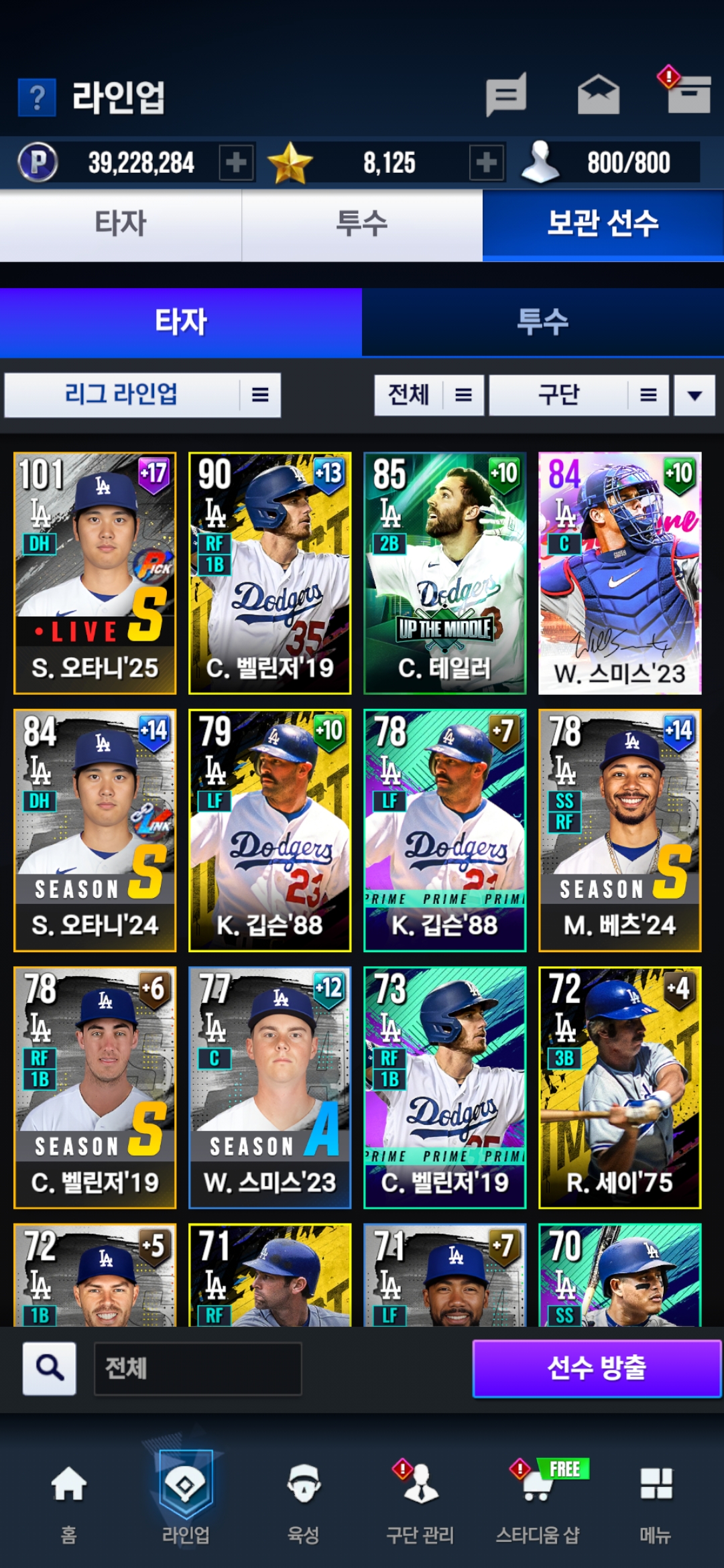Screen dimensions: 724x1568
Task: Switch to the top 투수 tab
Action: pos(362,224)
